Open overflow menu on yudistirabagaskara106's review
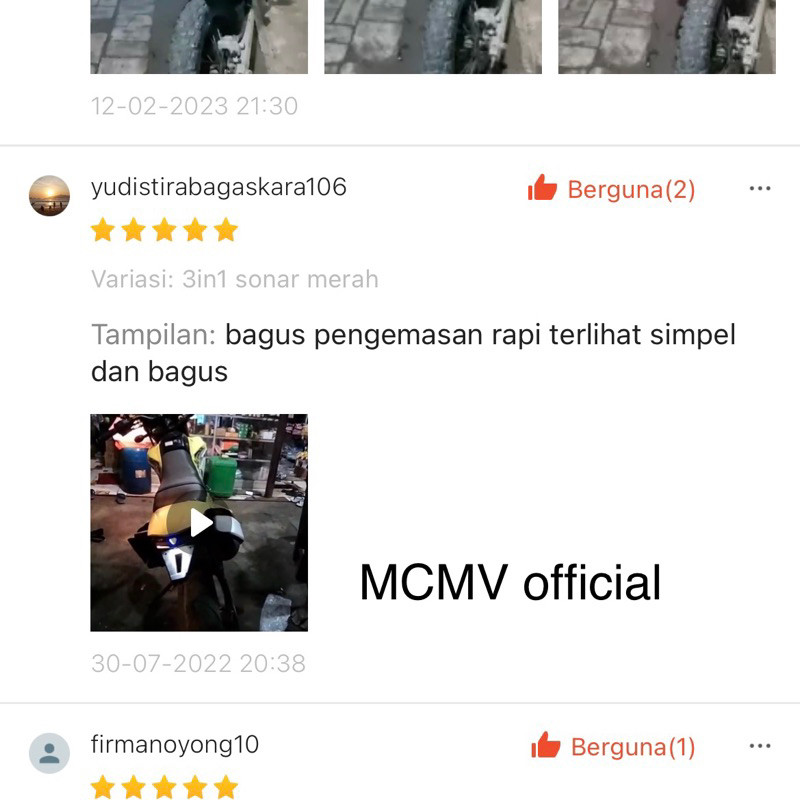Image resolution: width=800 pixels, height=800 pixels. tap(760, 188)
